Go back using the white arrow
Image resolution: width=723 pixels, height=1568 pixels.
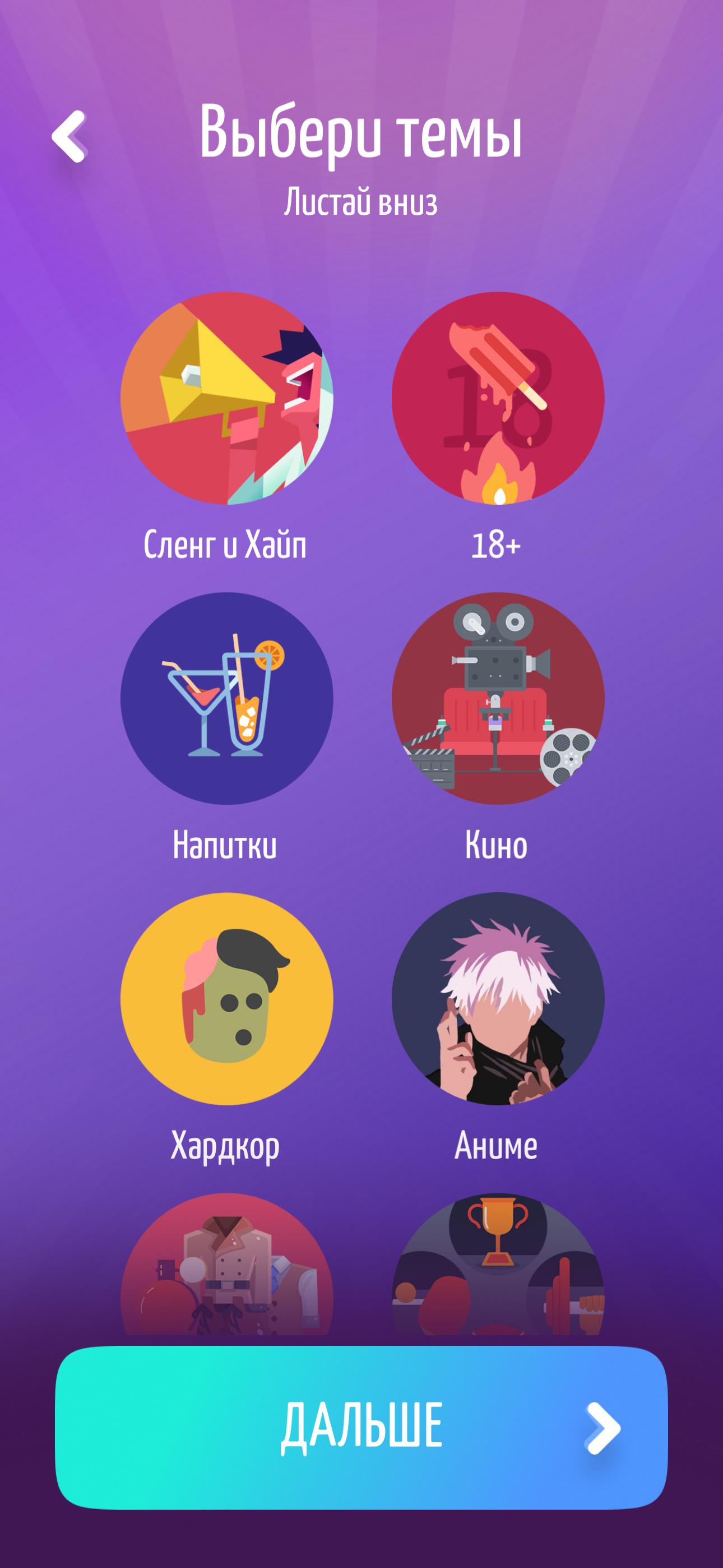[x=69, y=136]
